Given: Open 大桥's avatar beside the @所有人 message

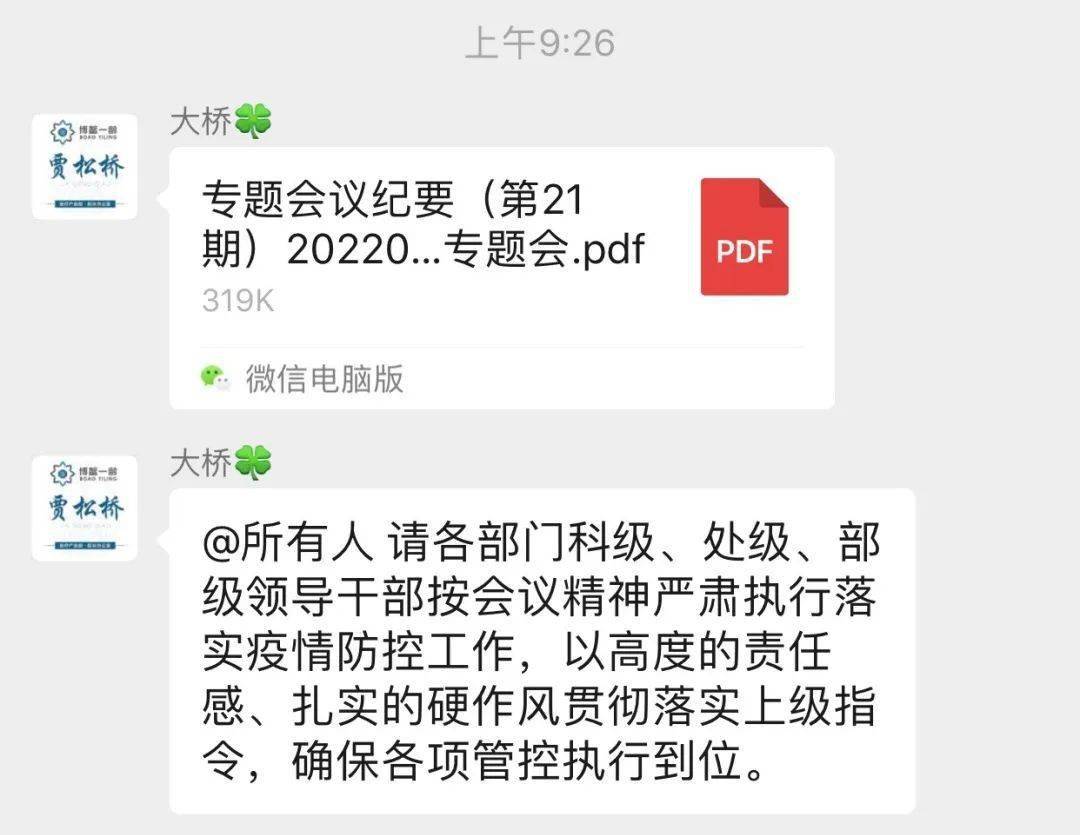Looking at the screenshot, I should pos(85,508).
